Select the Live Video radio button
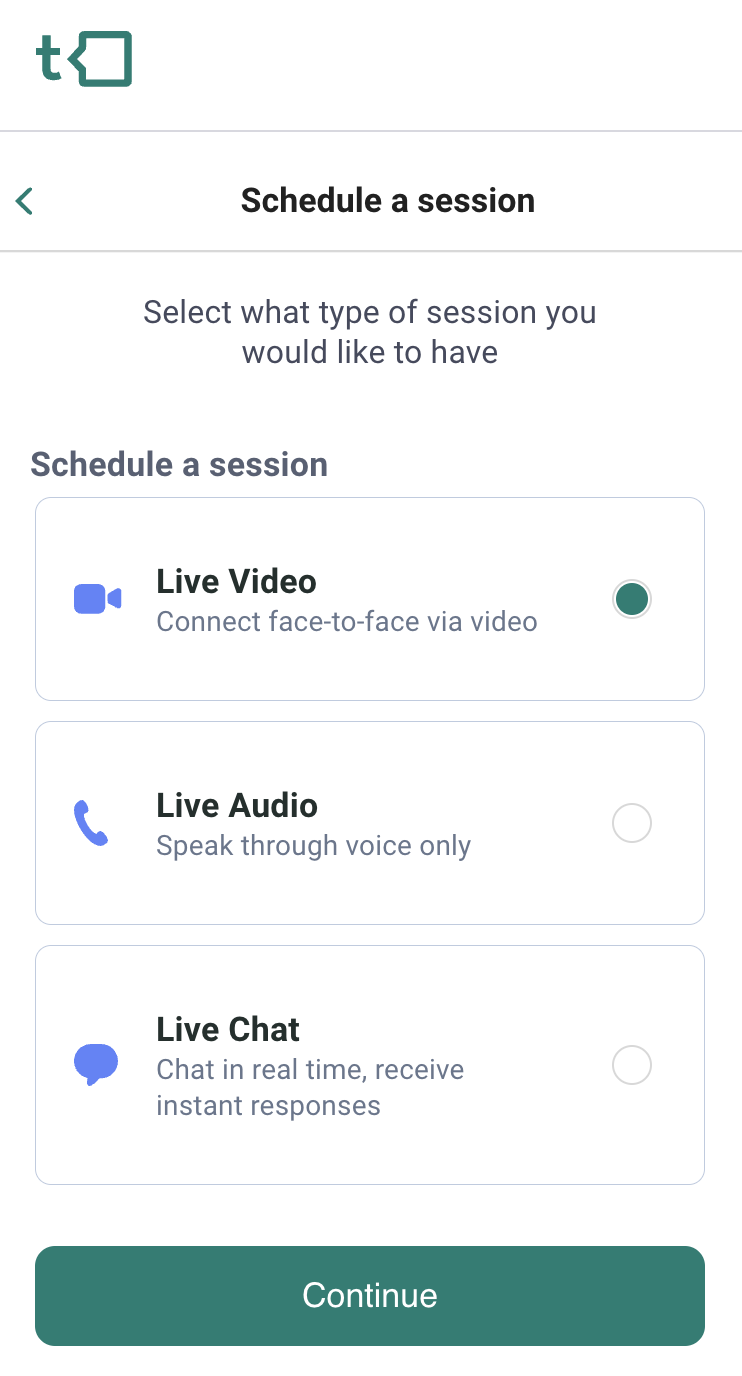 [x=632, y=599]
